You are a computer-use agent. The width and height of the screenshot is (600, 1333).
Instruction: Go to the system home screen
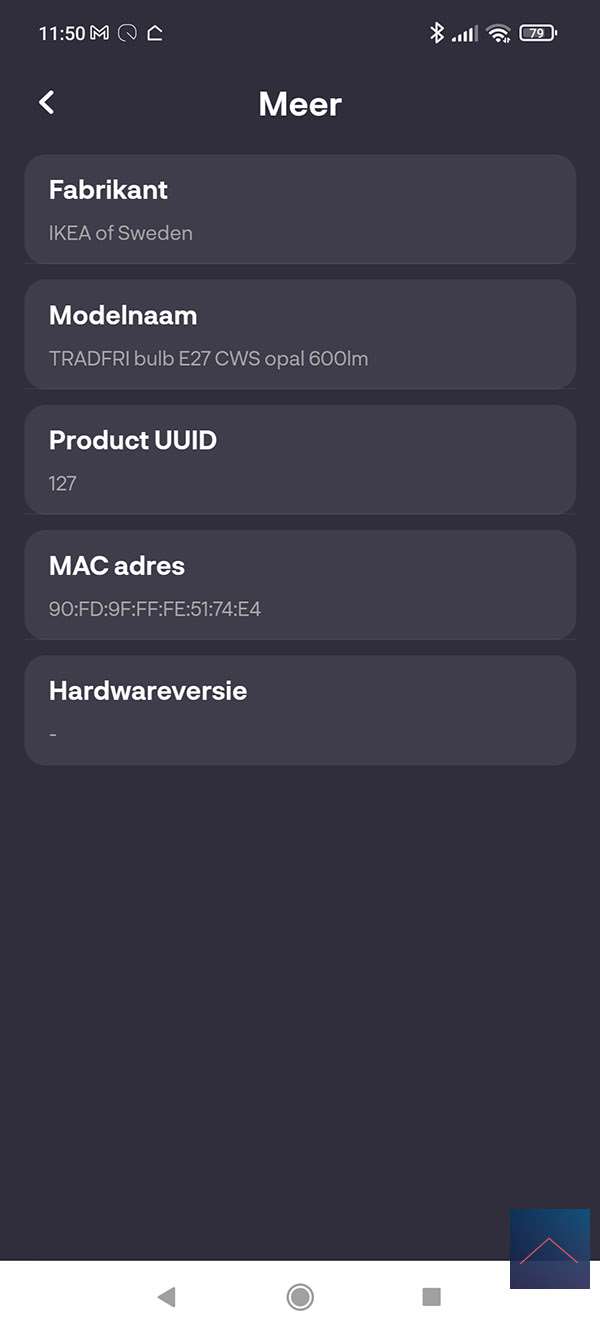click(300, 1297)
